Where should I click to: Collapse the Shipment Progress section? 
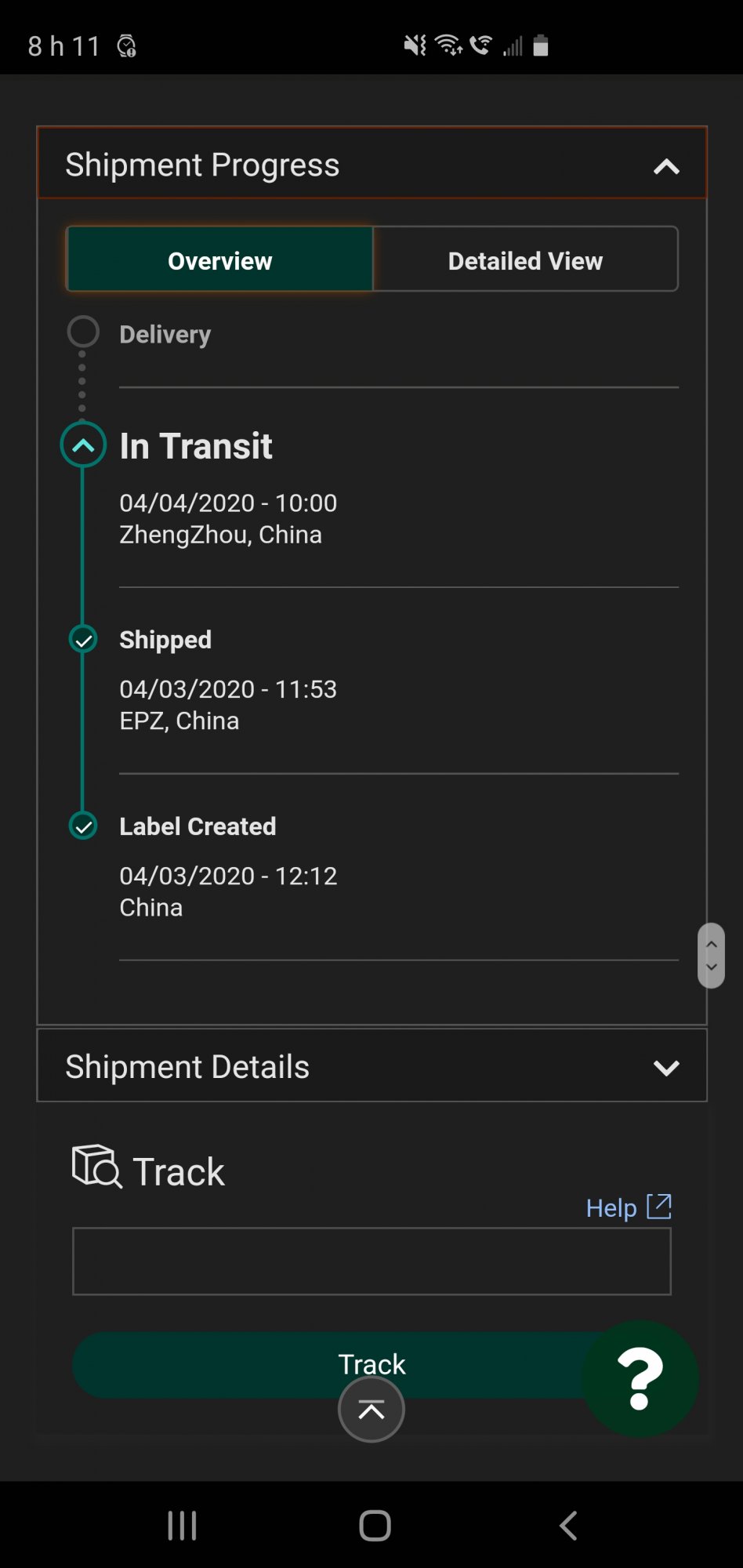pyautogui.click(x=666, y=166)
